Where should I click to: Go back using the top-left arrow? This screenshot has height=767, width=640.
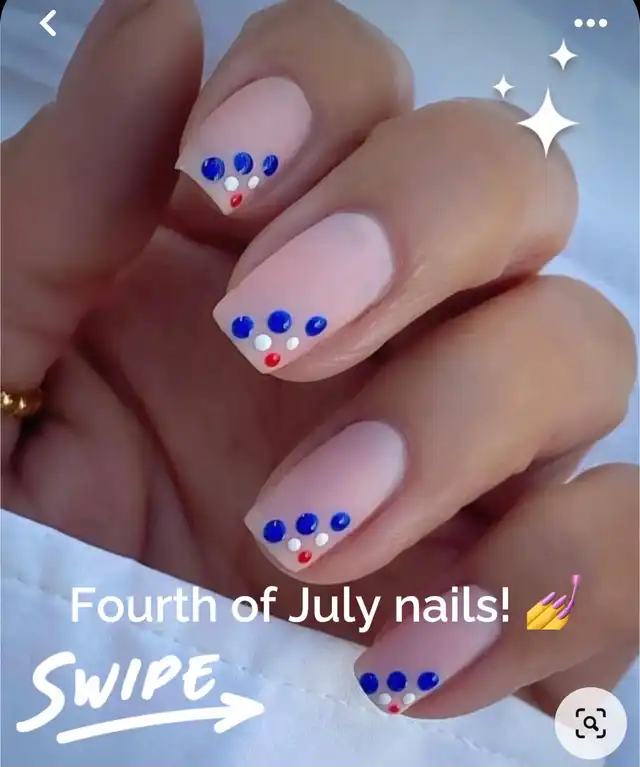[x=48, y=23]
